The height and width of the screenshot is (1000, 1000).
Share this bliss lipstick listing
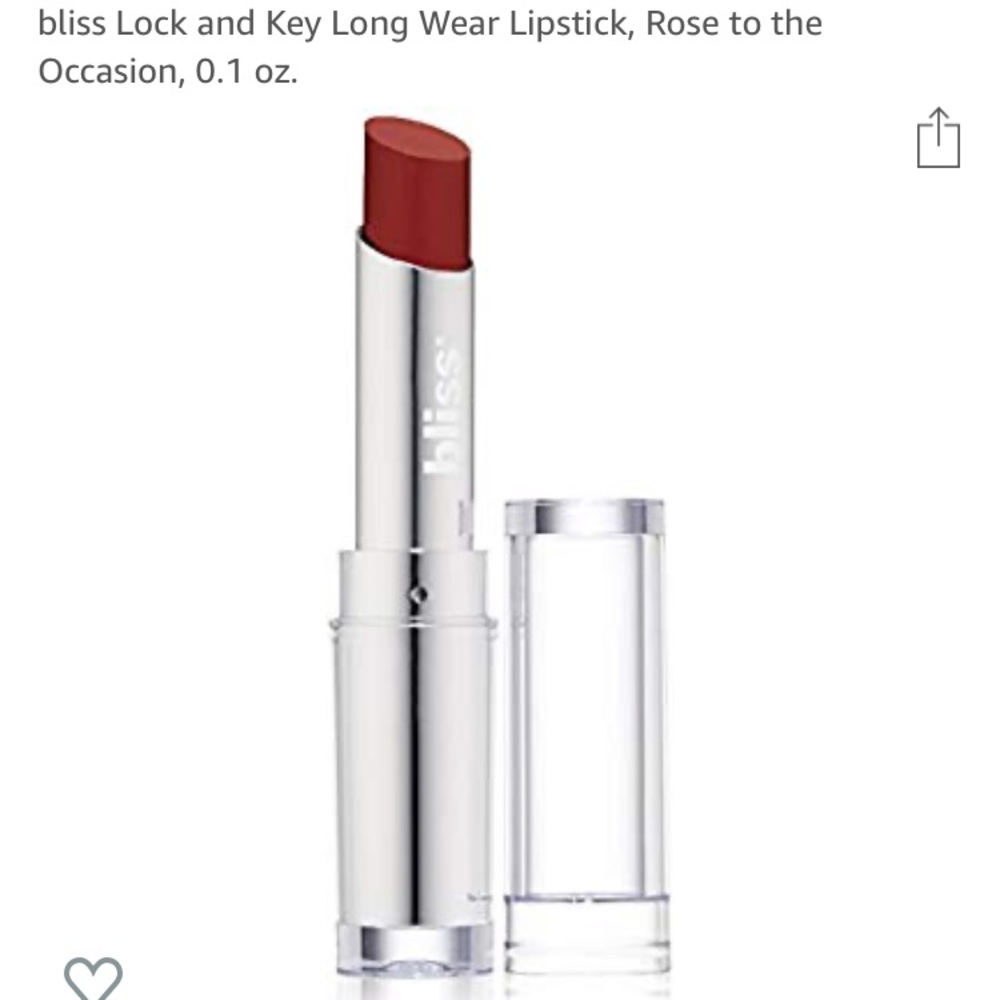pyautogui.click(x=938, y=139)
